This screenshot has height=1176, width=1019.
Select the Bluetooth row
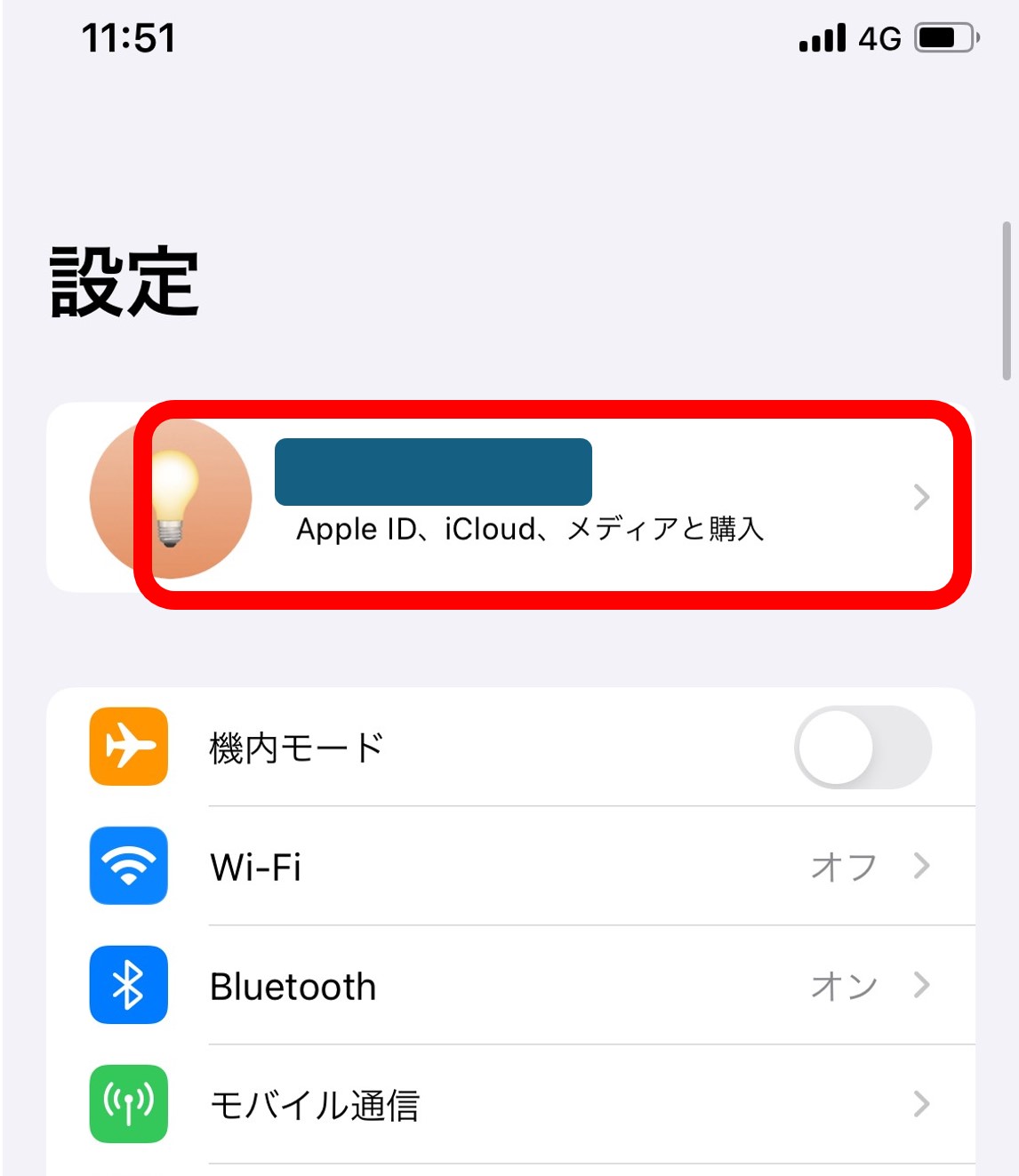(293, 987)
